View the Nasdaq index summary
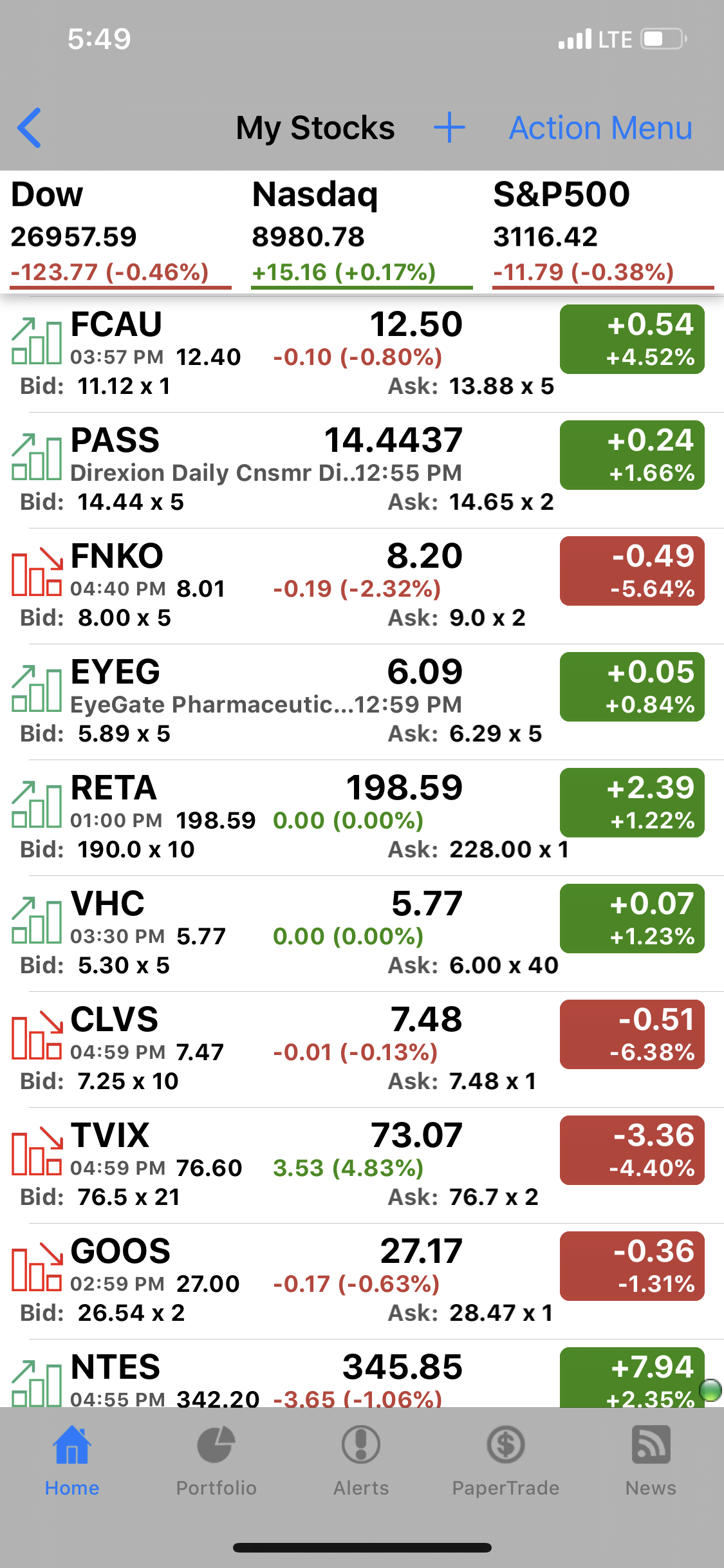Image resolution: width=724 pixels, height=1568 pixels. (x=361, y=233)
